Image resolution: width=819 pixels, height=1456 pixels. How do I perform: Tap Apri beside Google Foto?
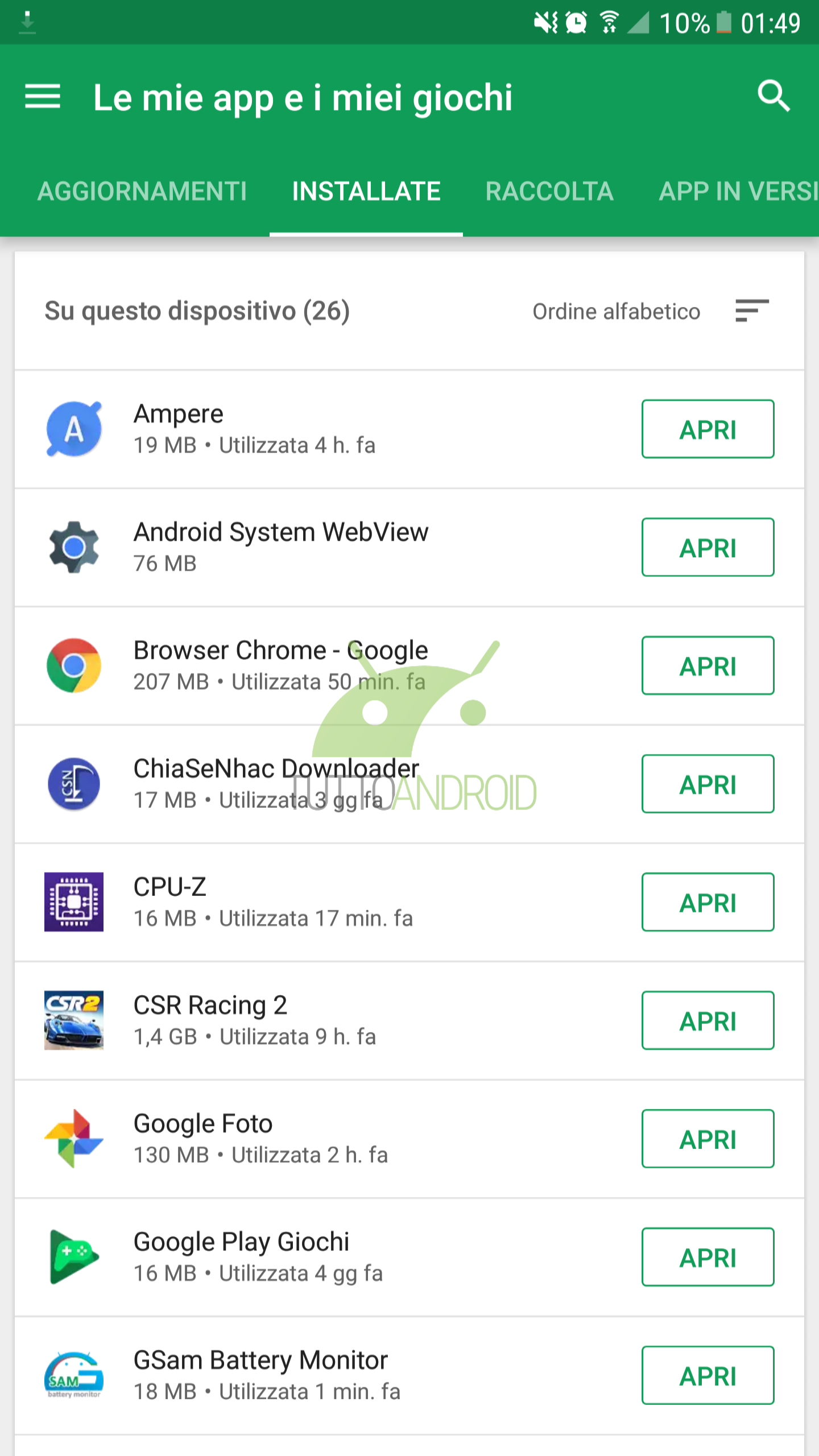point(708,1139)
